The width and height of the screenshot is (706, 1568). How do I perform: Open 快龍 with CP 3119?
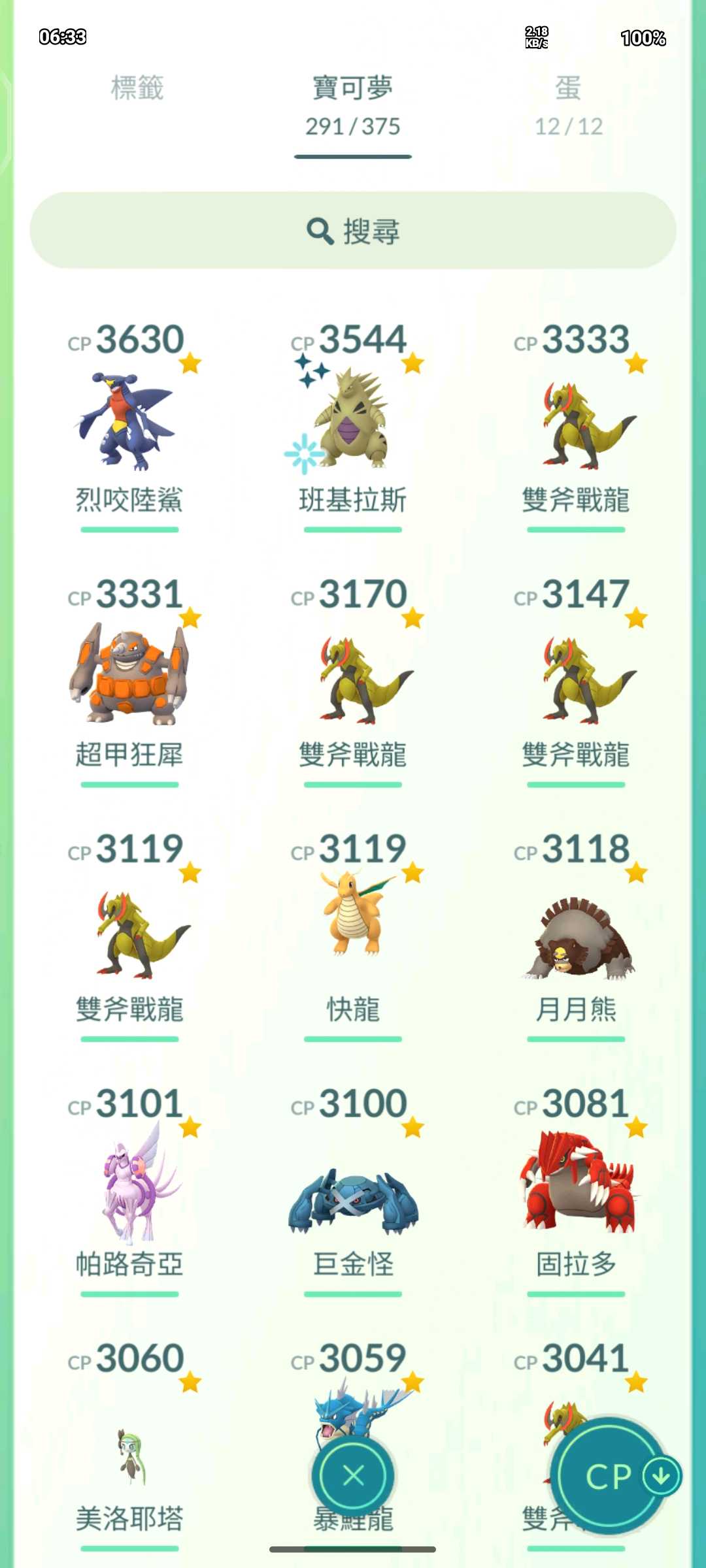[x=353, y=932]
